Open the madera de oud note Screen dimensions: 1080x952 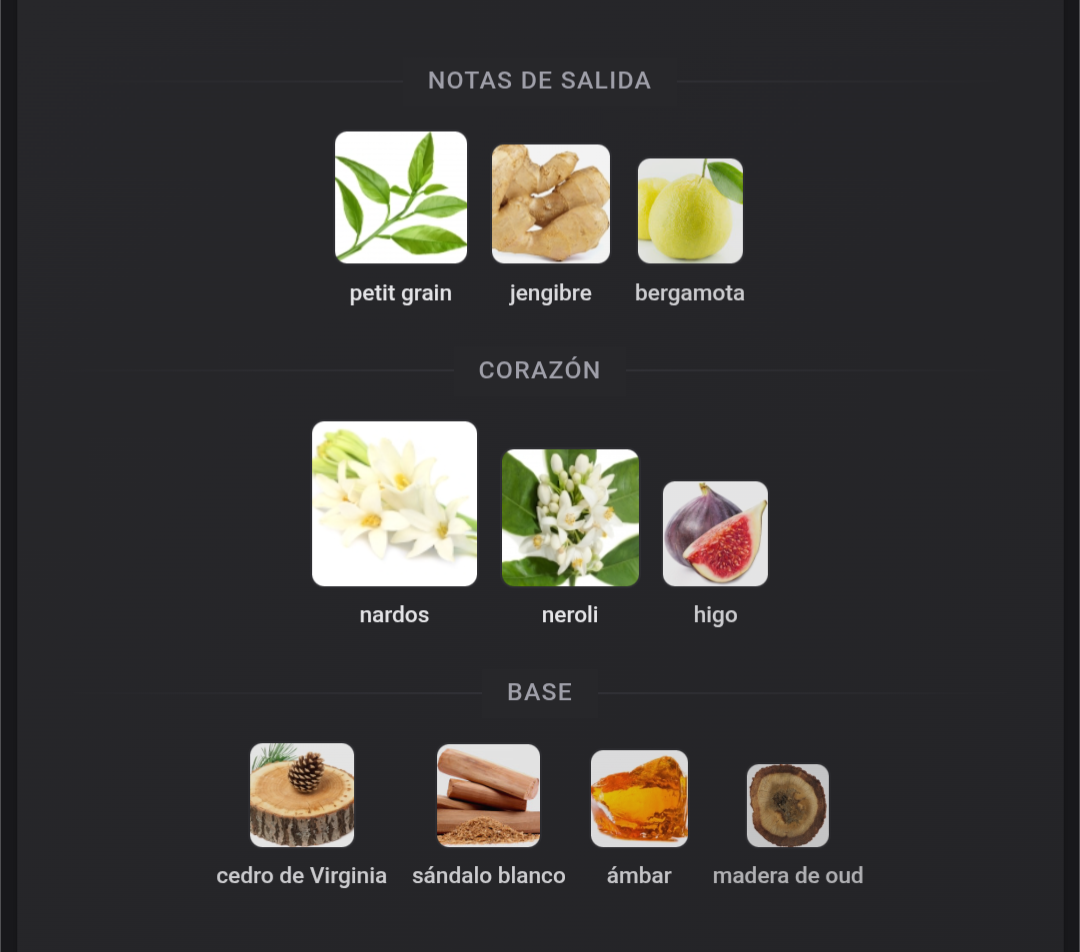pos(788,806)
